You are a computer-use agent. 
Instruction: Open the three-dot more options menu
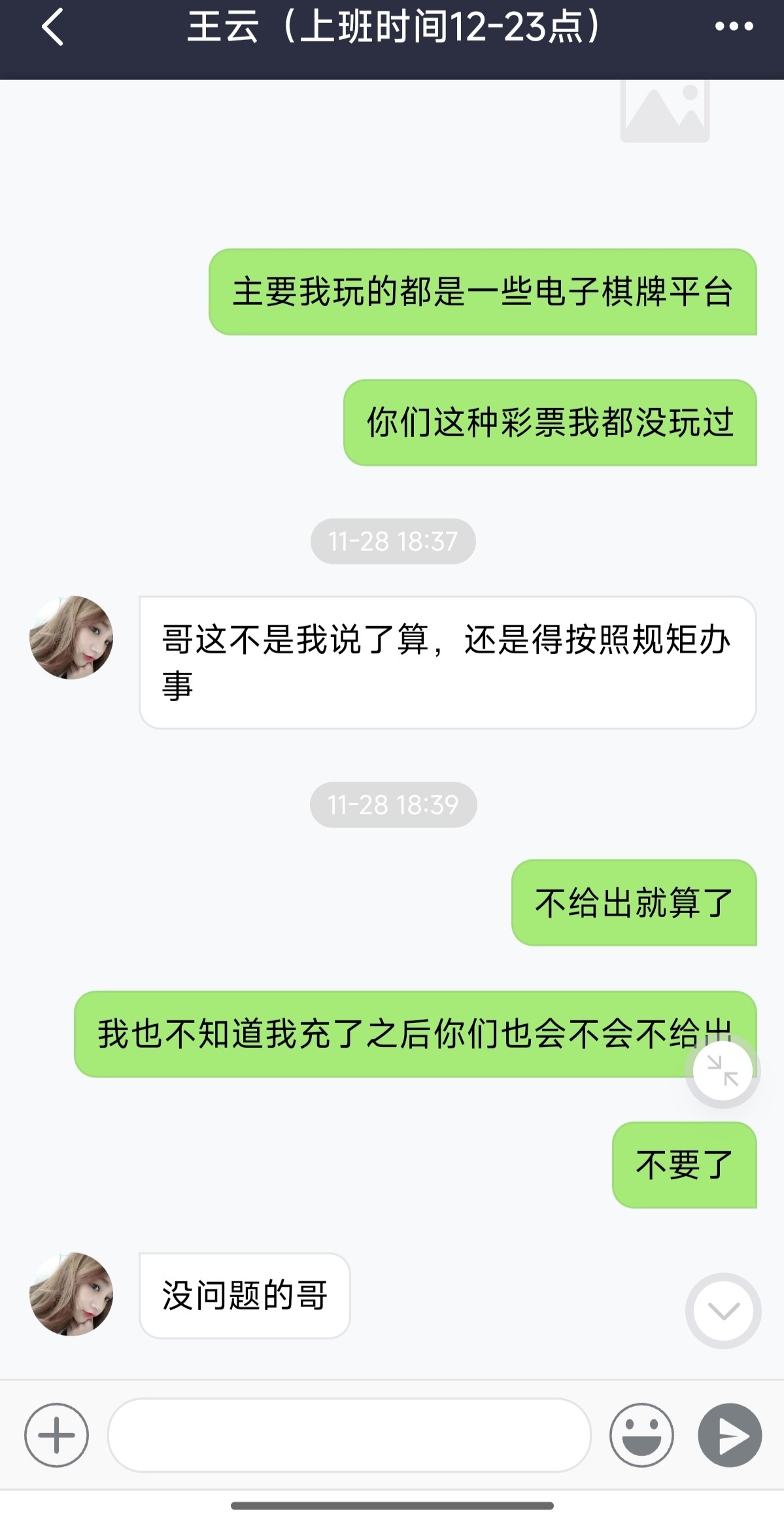(x=734, y=27)
